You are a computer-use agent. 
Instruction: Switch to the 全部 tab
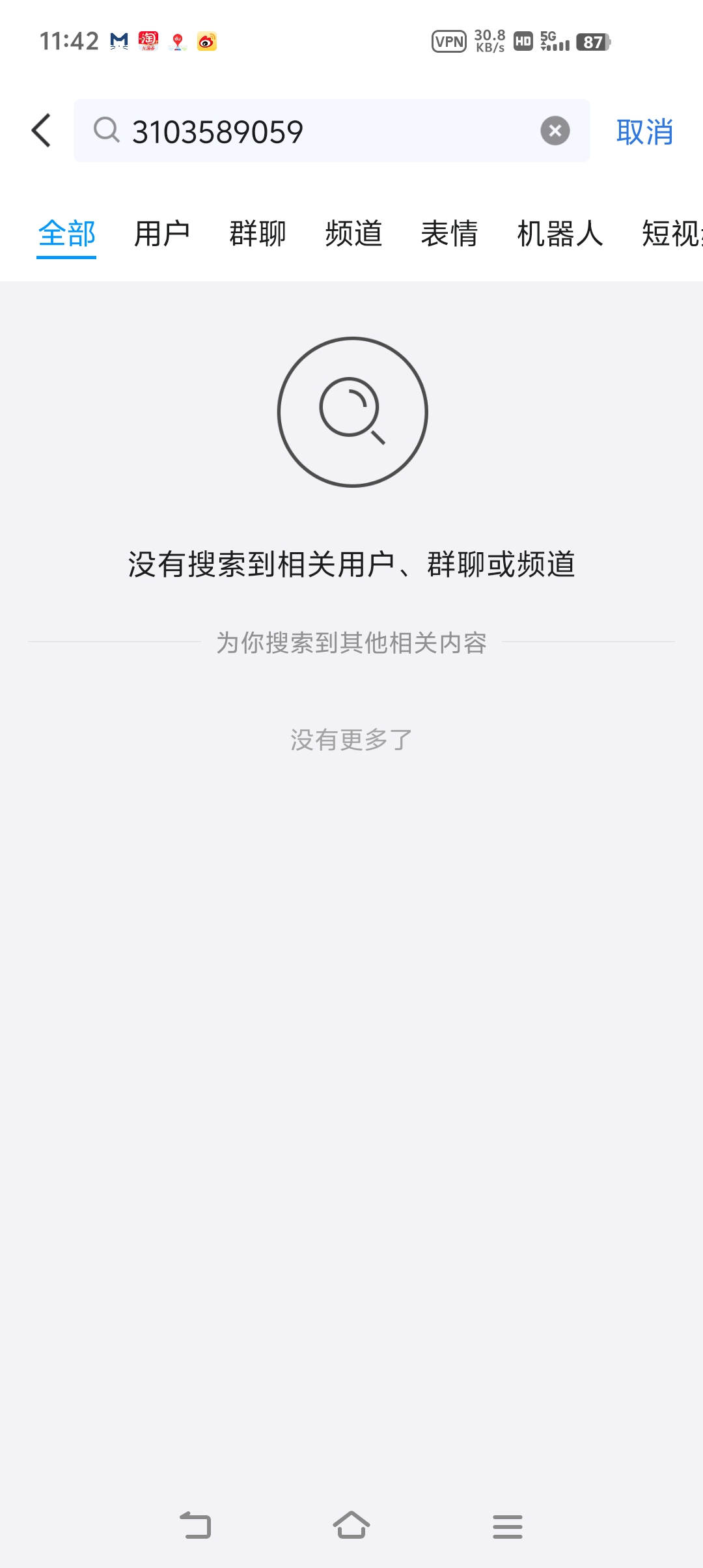(66, 234)
